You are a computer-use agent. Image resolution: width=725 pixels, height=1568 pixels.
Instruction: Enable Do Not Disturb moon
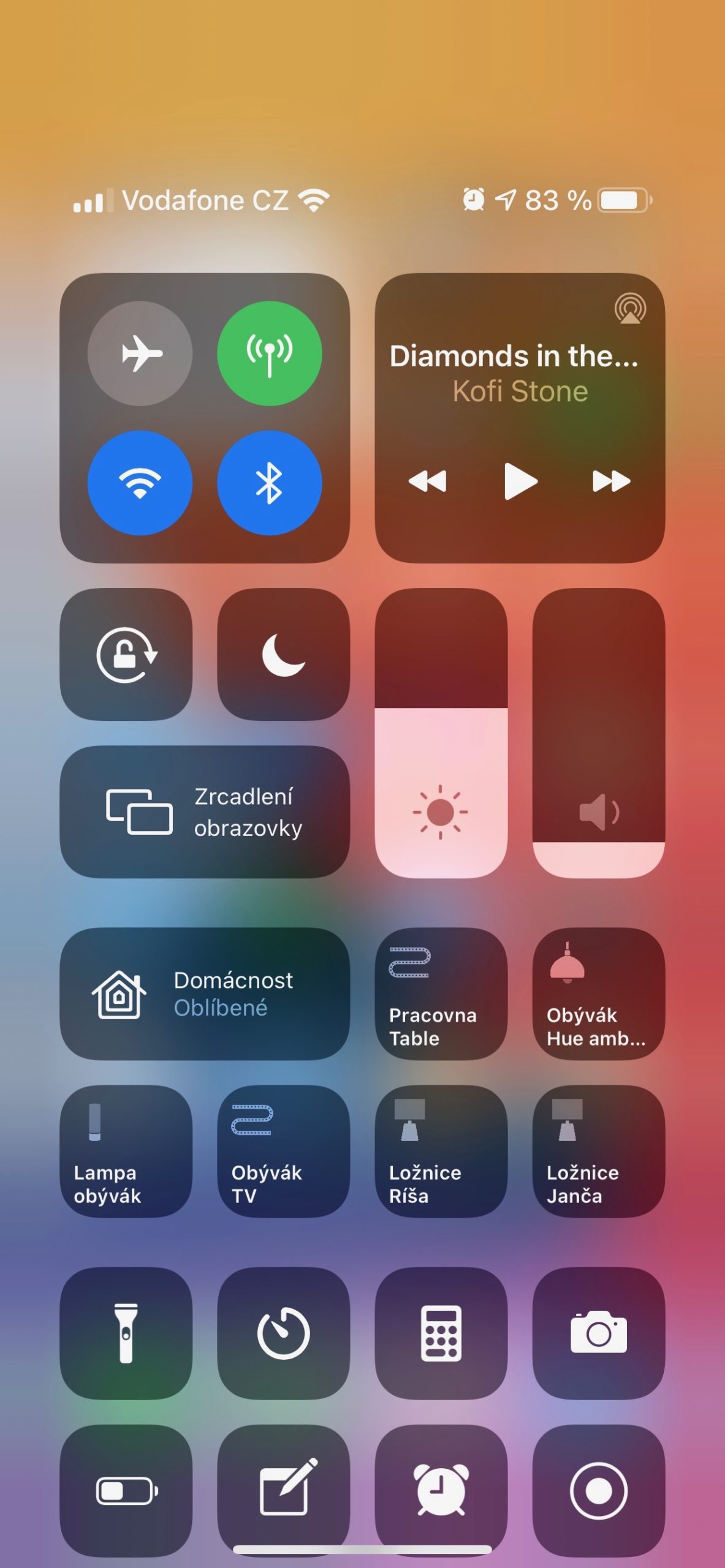tap(283, 655)
